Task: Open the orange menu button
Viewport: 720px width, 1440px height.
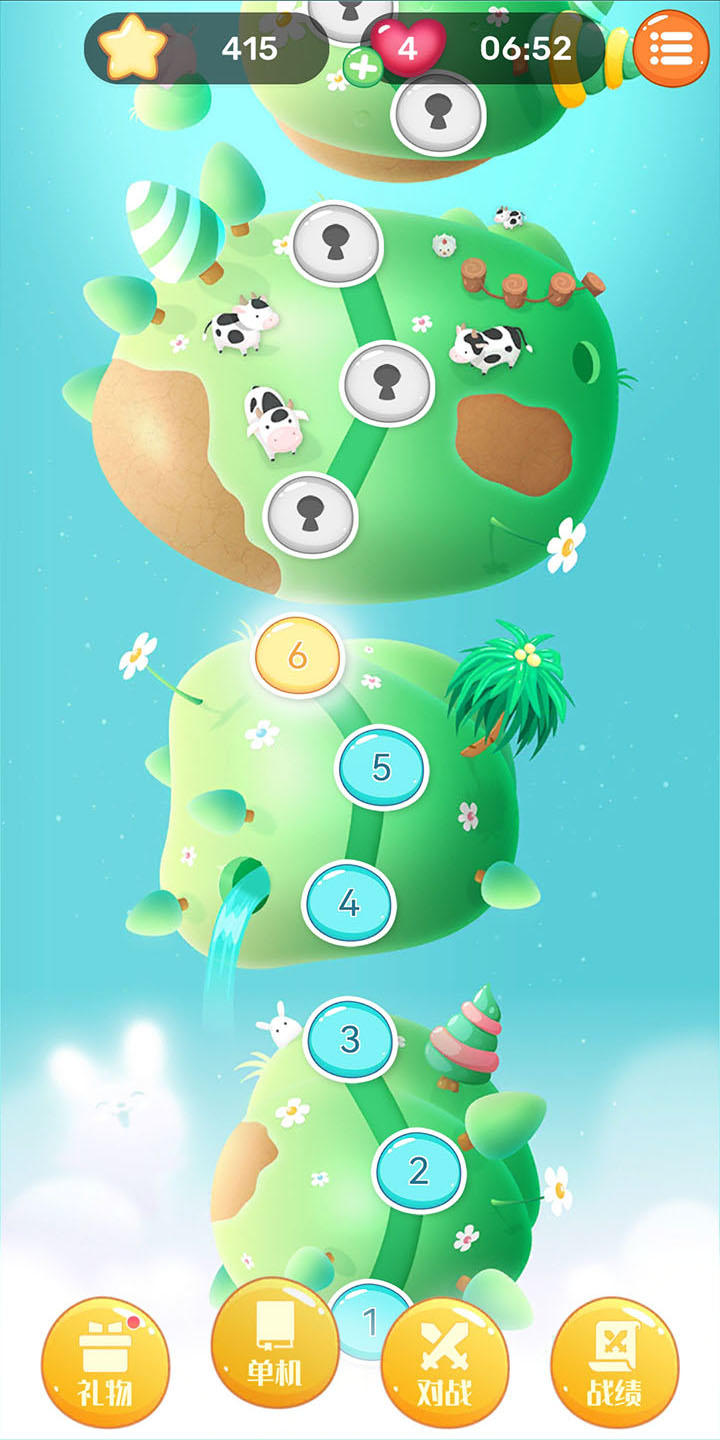Action: pos(671,47)
